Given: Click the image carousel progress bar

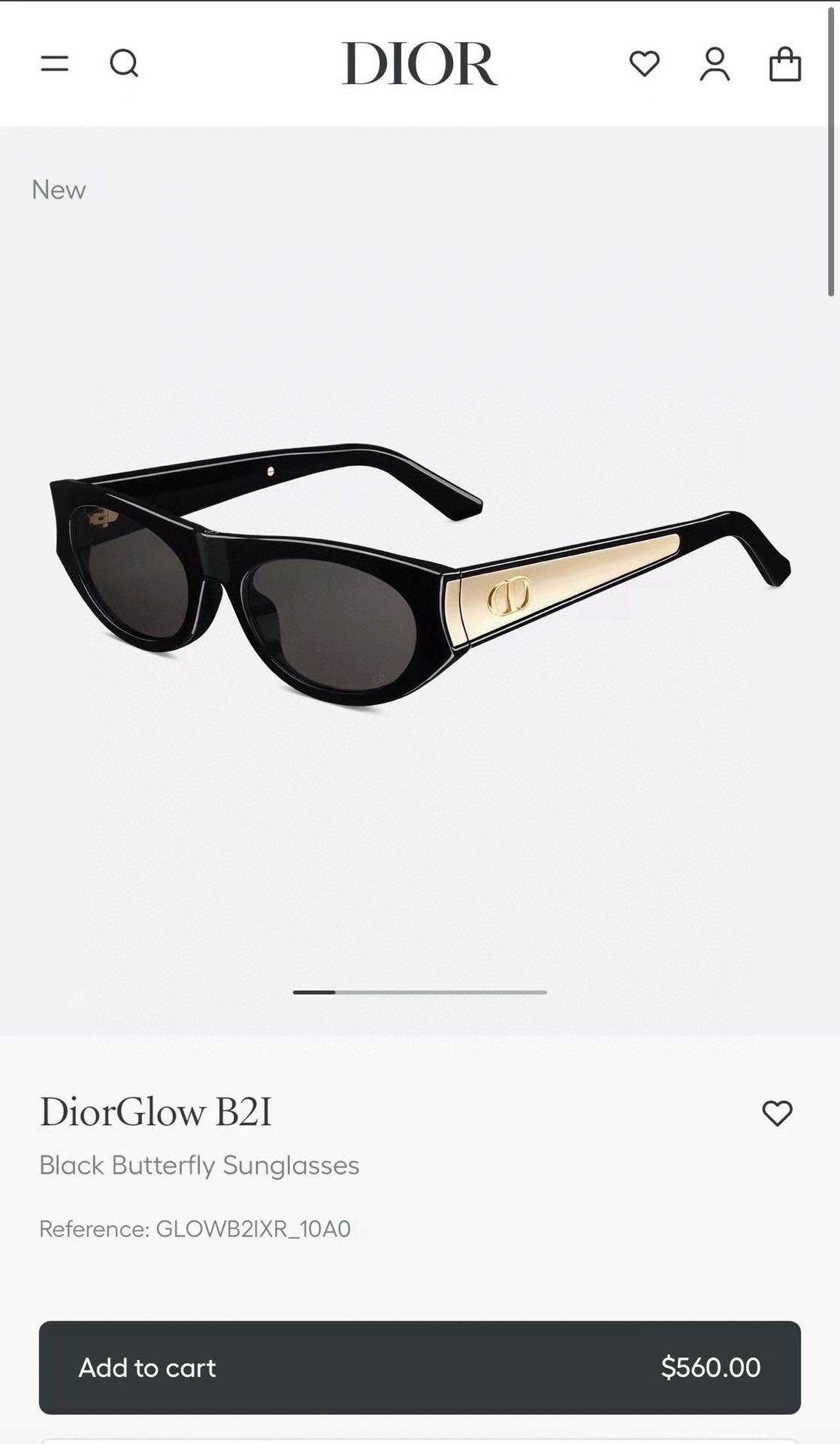Looking at the screenshot, I should tap(419, 992).
